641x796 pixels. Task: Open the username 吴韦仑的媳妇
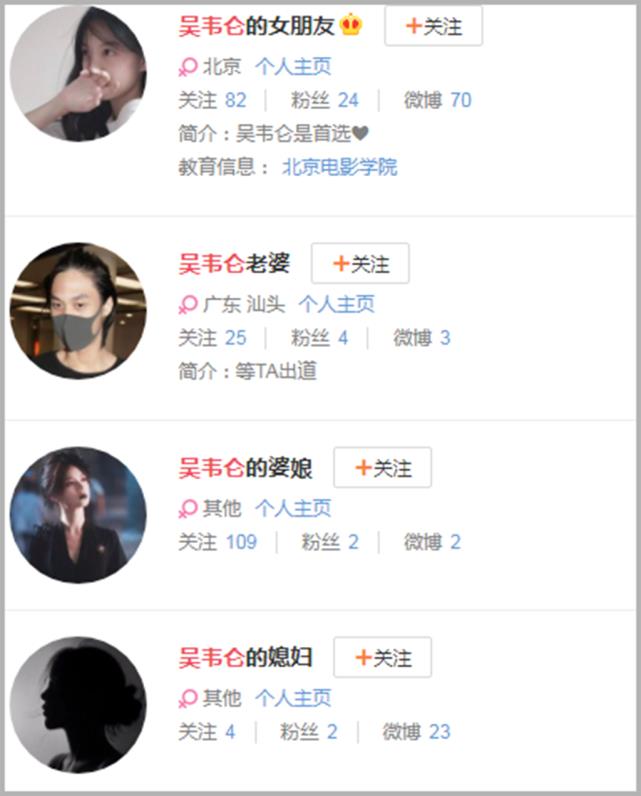click(x=245, y=658)
